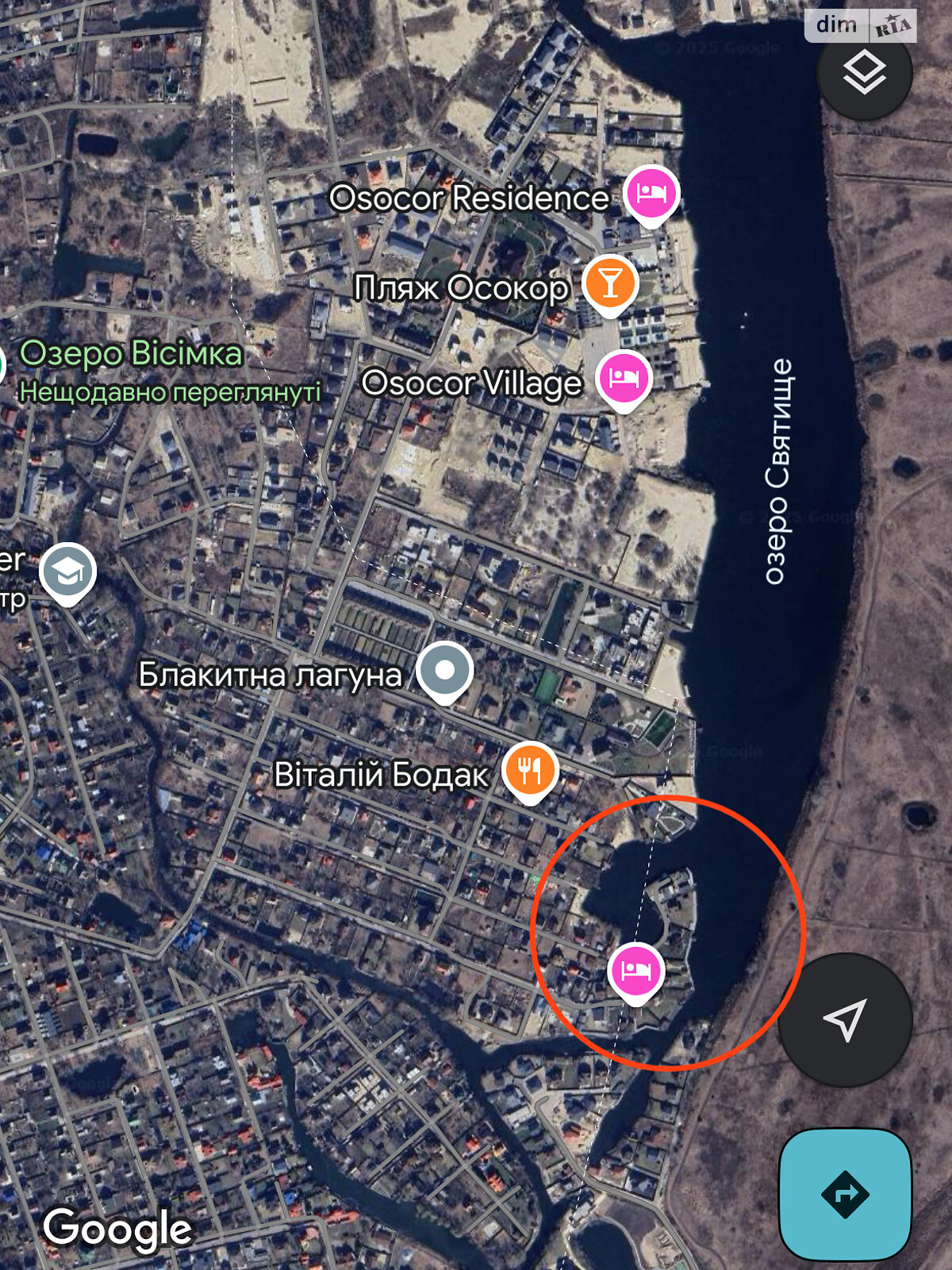Select the Пляж Осокор bar marker
952x1270 pixels.
point(610,283)
